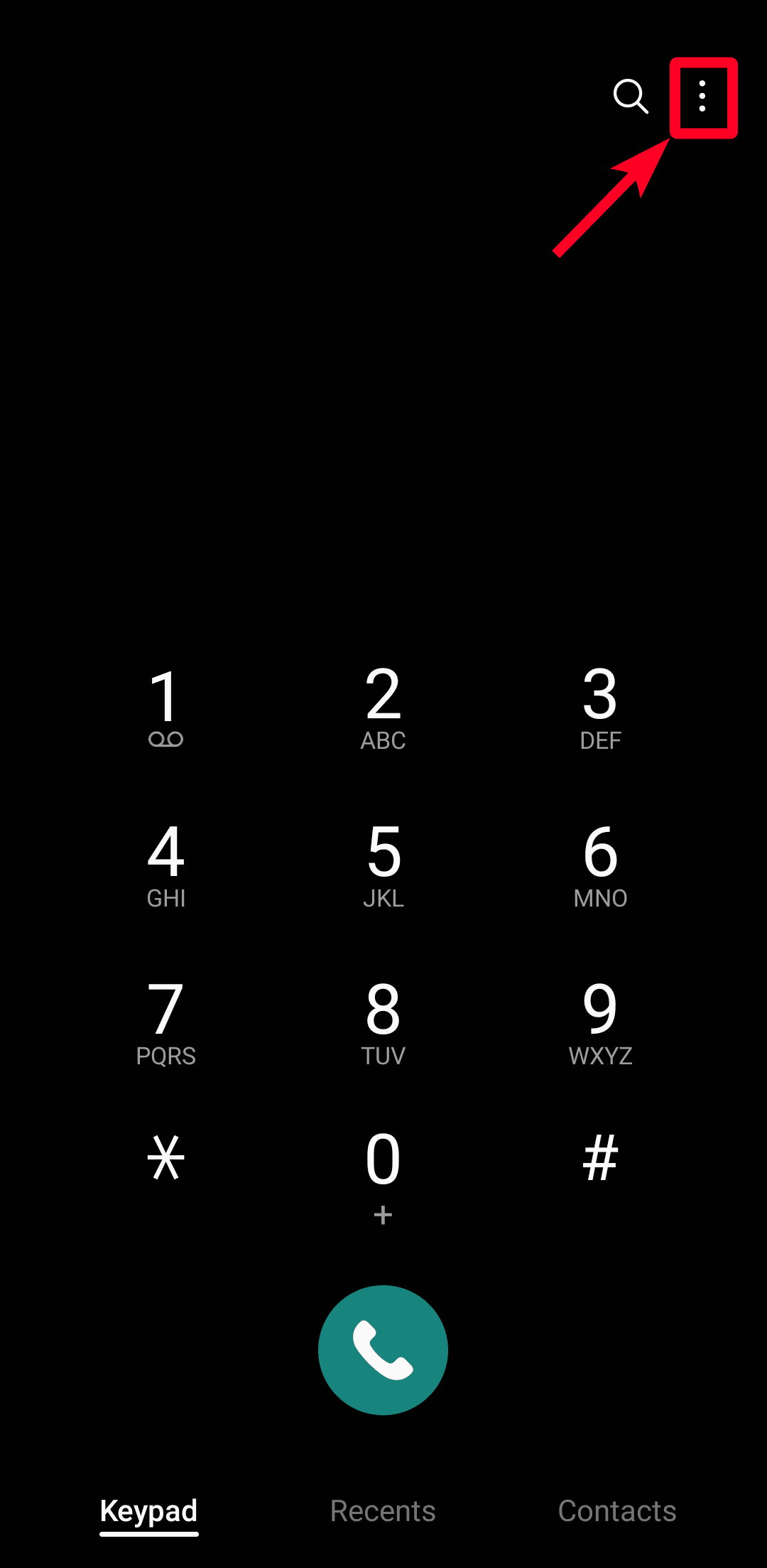The height and width of the screenshot is (1568, 767).
Task: Tap the 6 MNO key
Action: [600, 865]
